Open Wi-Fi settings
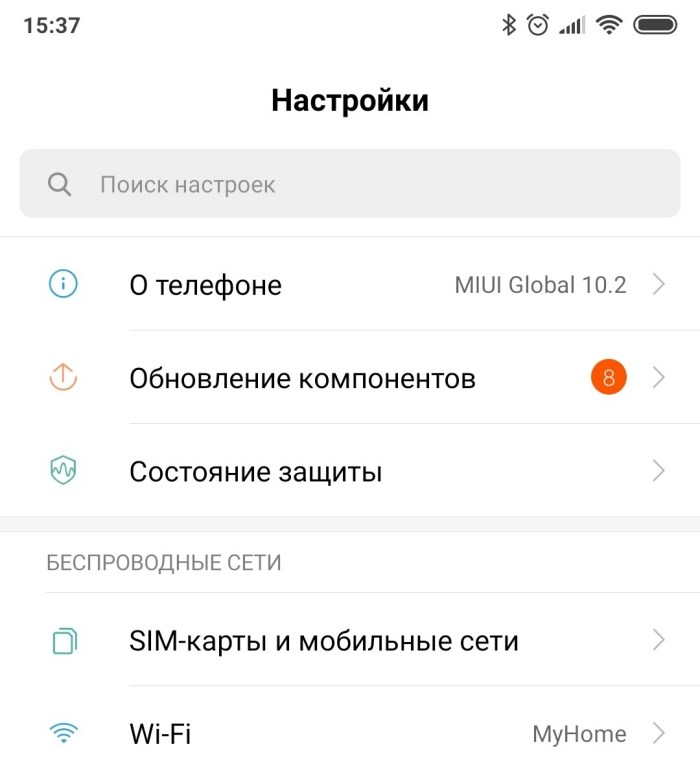This screenshot has width=700, height=773. (350, 734)
